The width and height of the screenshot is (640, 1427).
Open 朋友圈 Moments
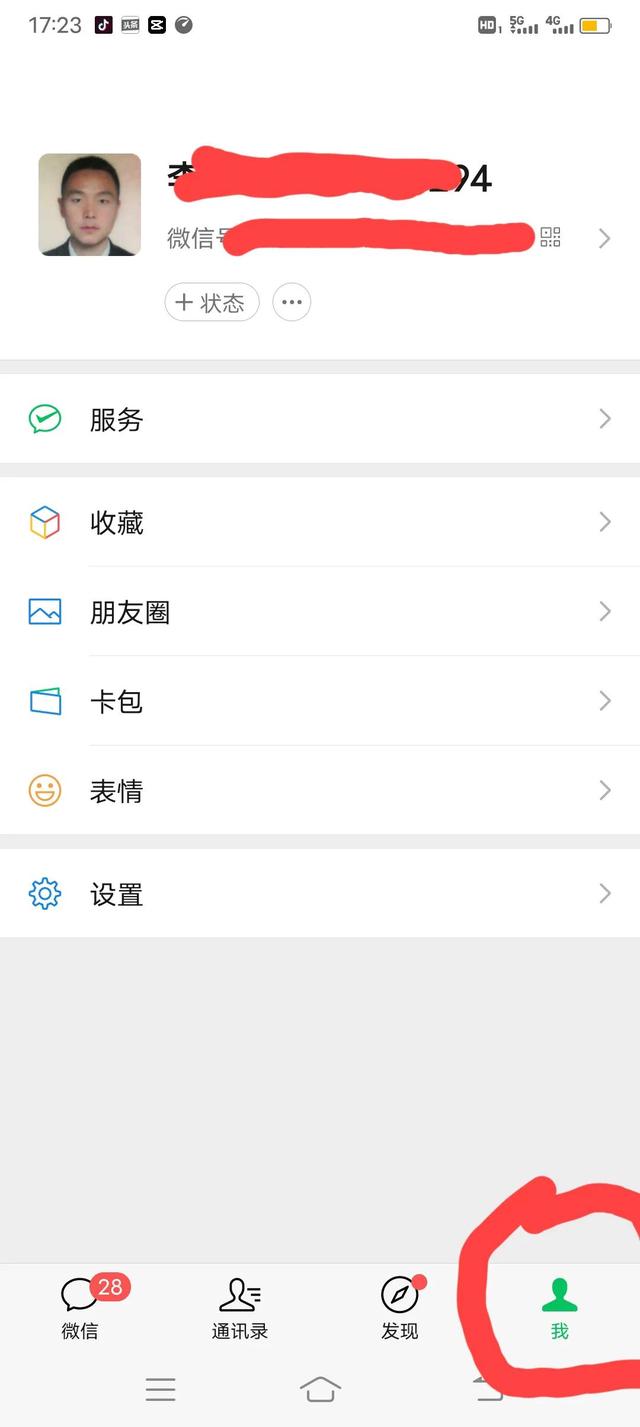pos(320,611)
